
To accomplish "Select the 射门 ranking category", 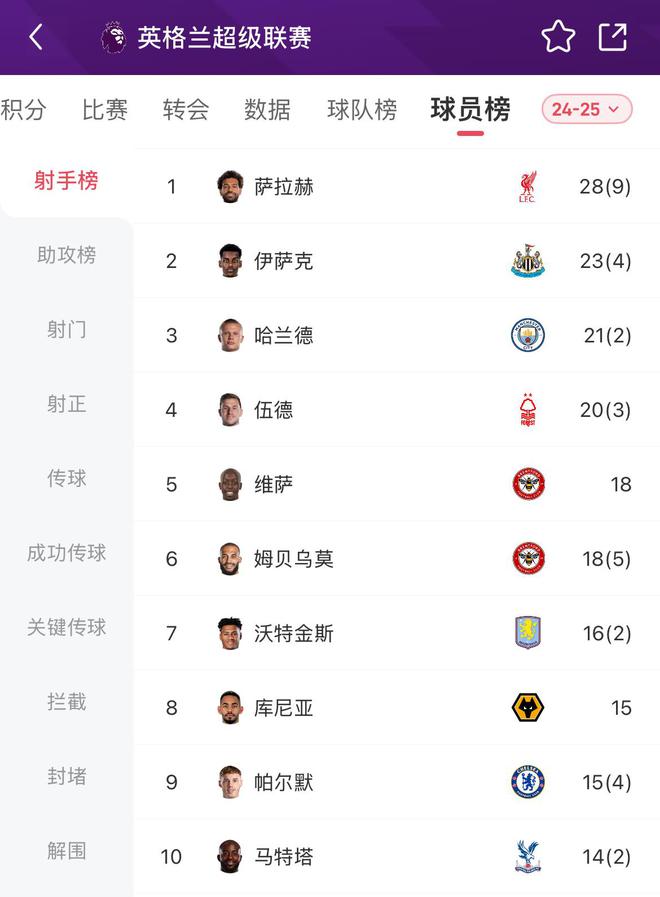I will [67, 329].
